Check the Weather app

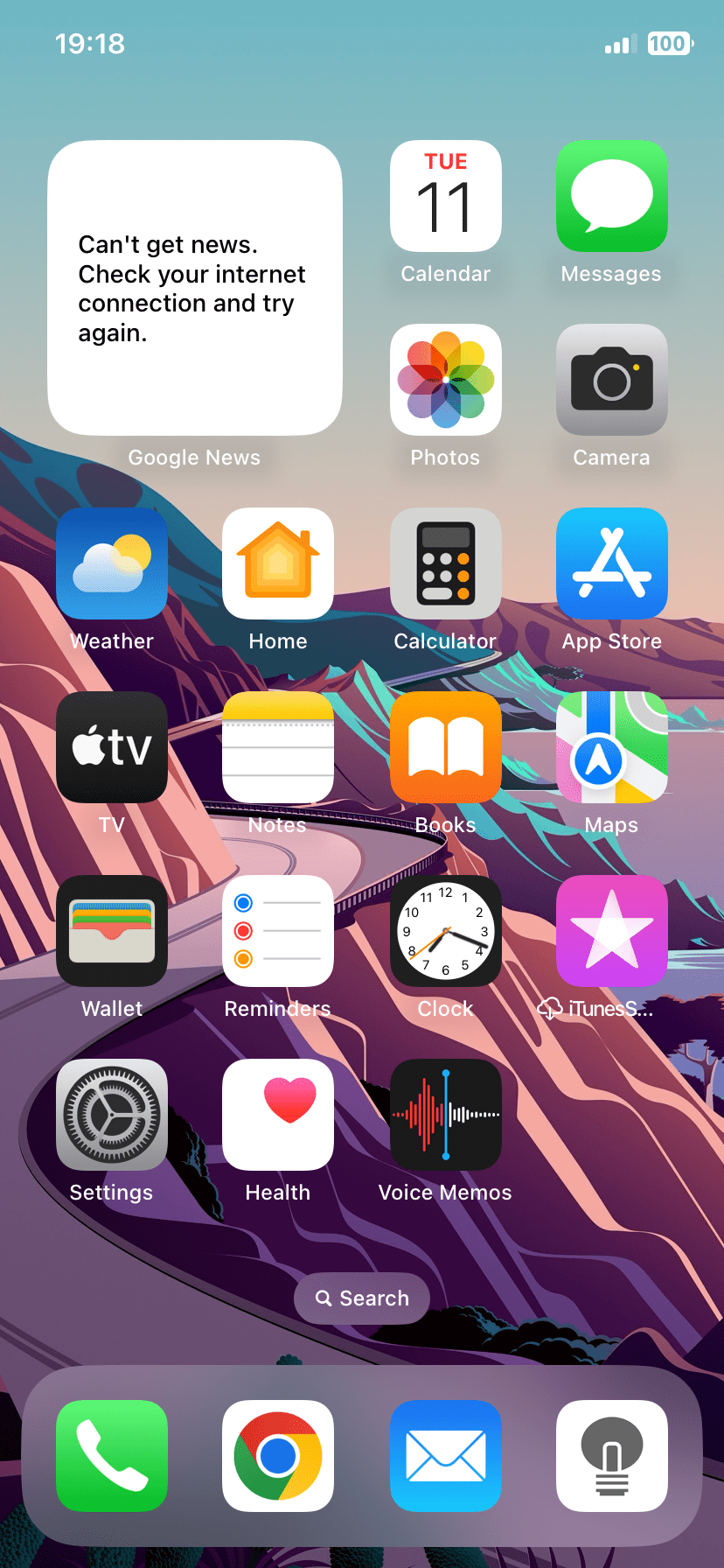[111, 563]
